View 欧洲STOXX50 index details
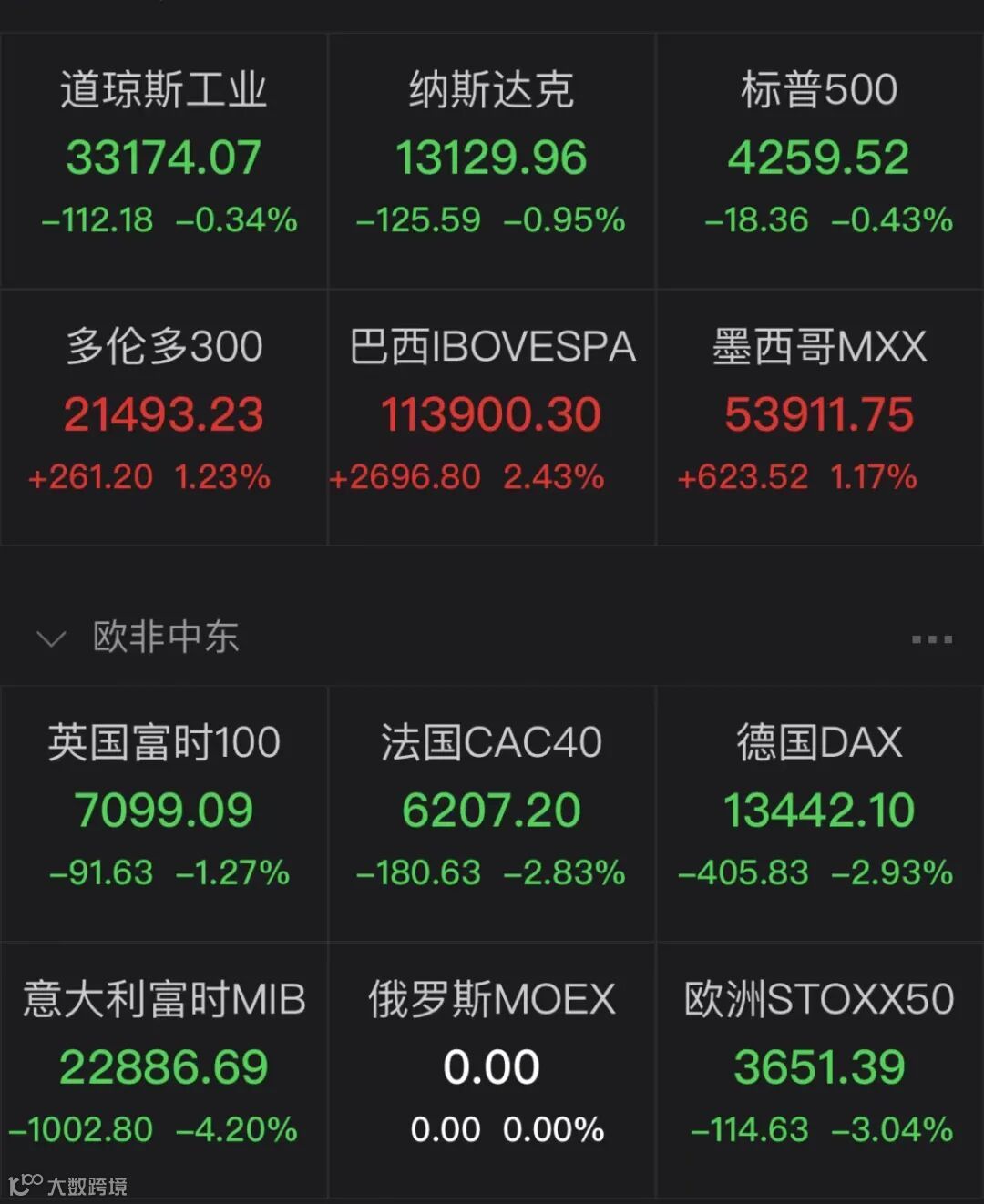Screen dimensions: 984x1204 [x=820, y=1070]
